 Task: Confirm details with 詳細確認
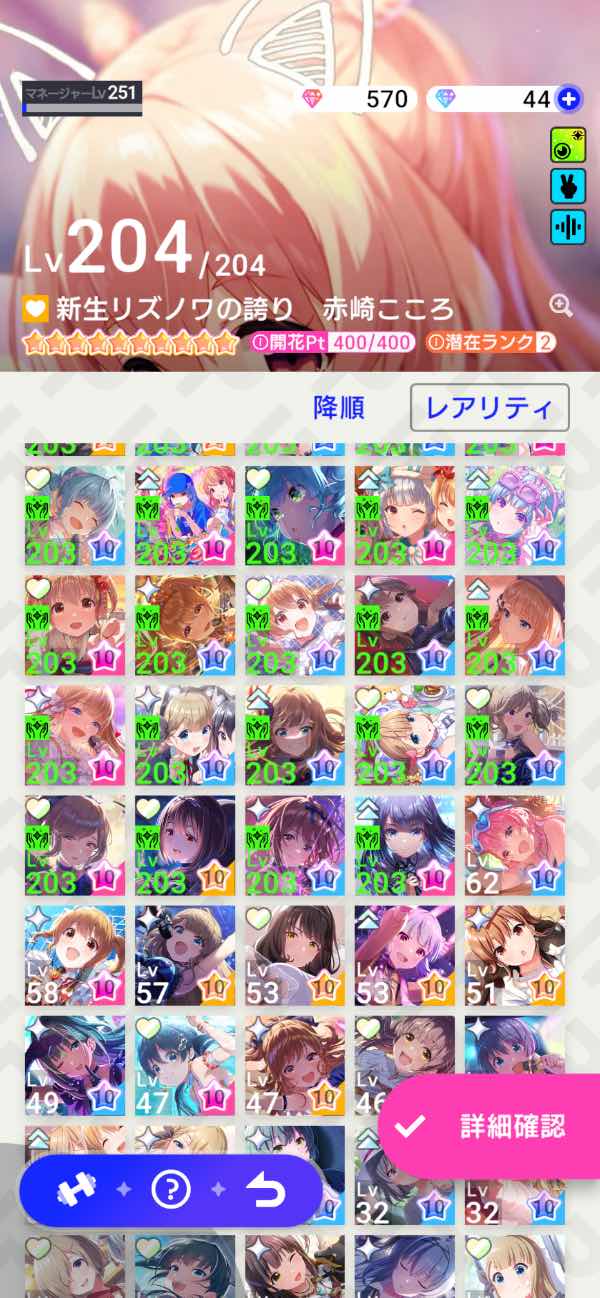point(490,1126)
